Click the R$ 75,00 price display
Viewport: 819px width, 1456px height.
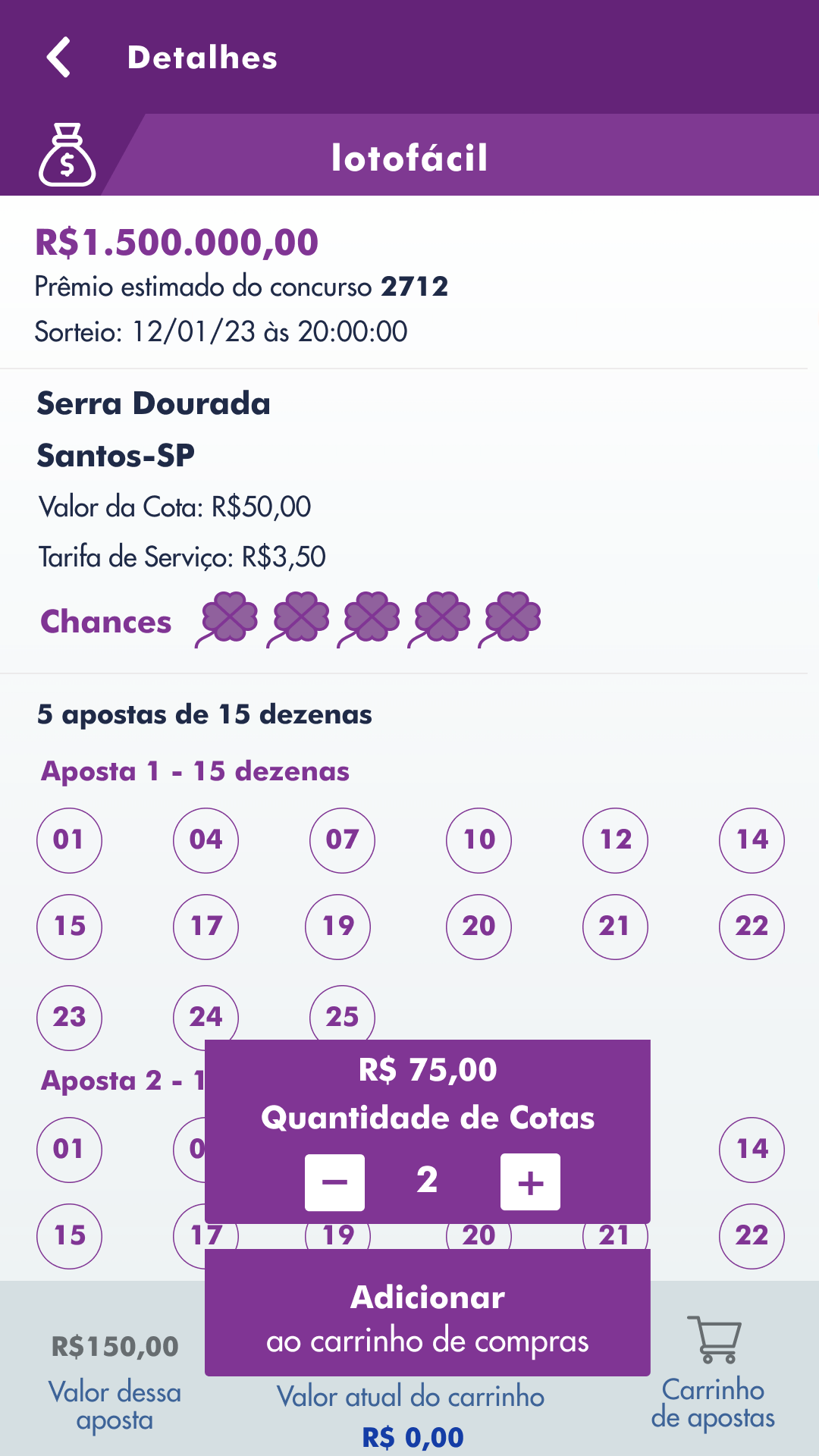click(426, 1069)
